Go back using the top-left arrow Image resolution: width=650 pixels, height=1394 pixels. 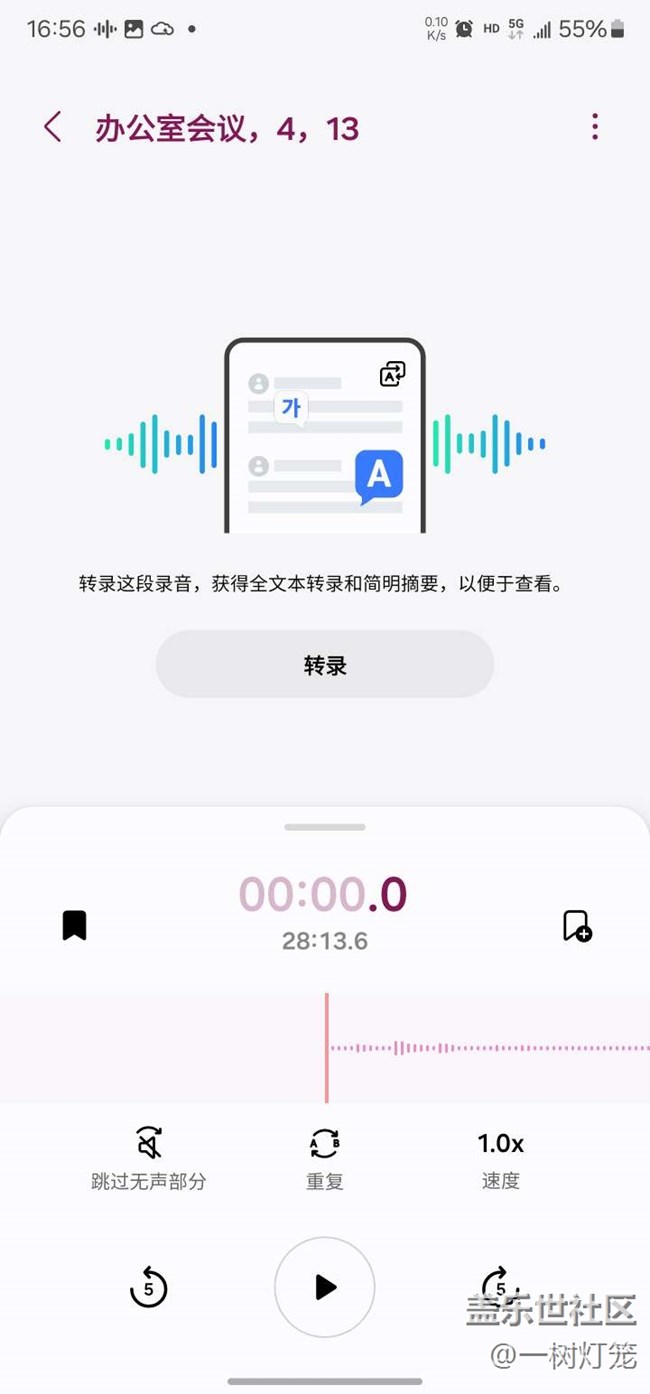[x=53, y=127]
